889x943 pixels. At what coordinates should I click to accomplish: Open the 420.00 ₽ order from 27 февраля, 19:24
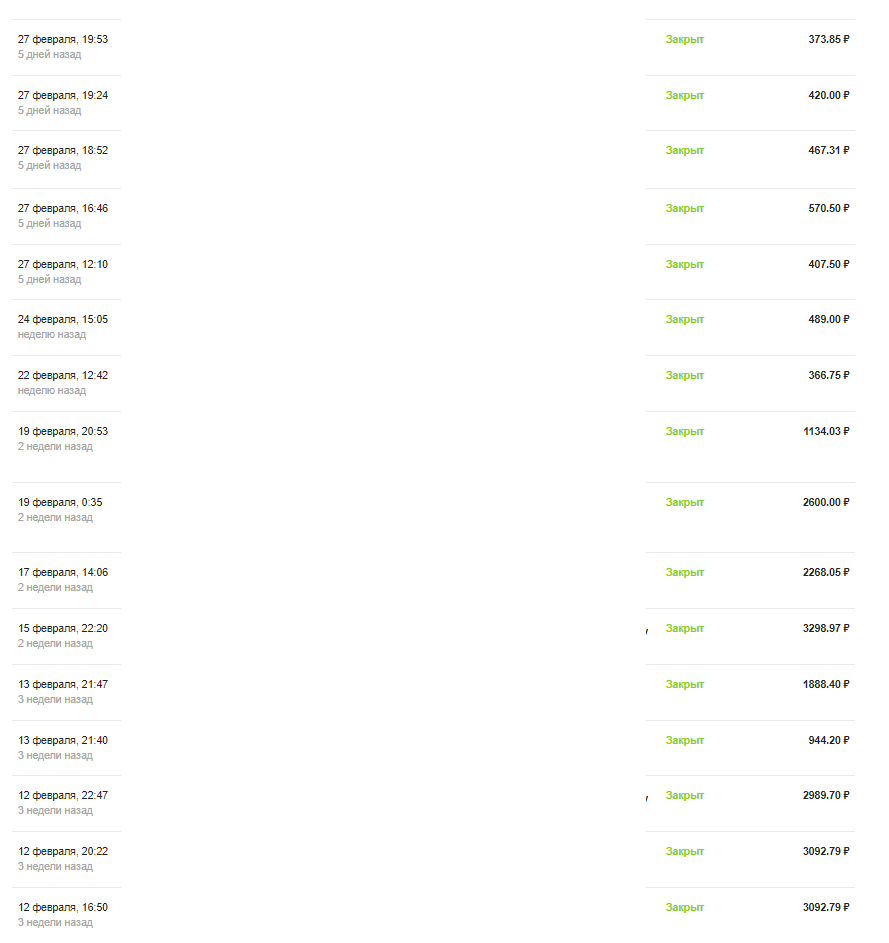pos(62,96)
